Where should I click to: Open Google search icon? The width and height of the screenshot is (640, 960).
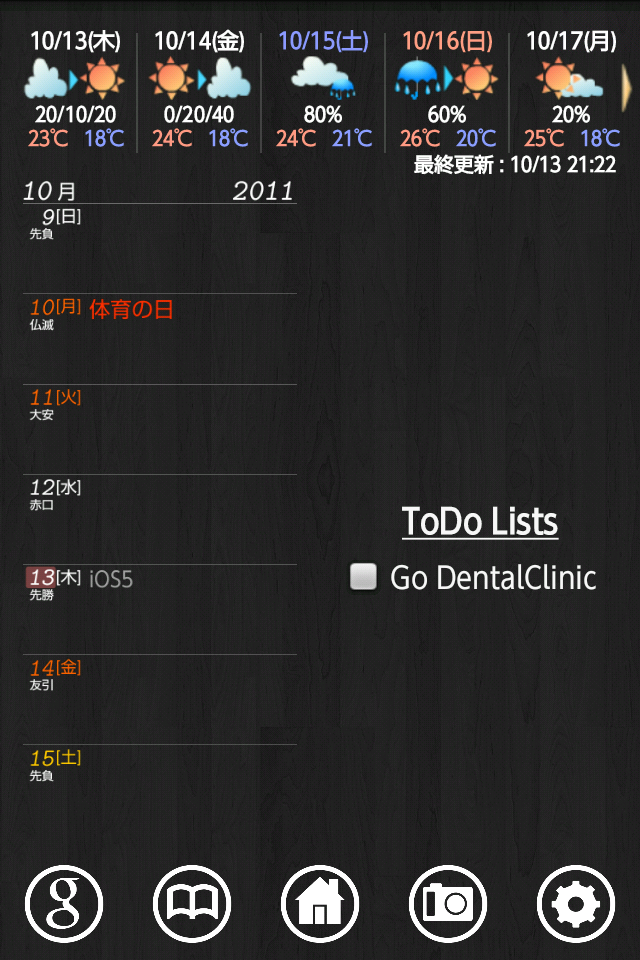[64, 904]
